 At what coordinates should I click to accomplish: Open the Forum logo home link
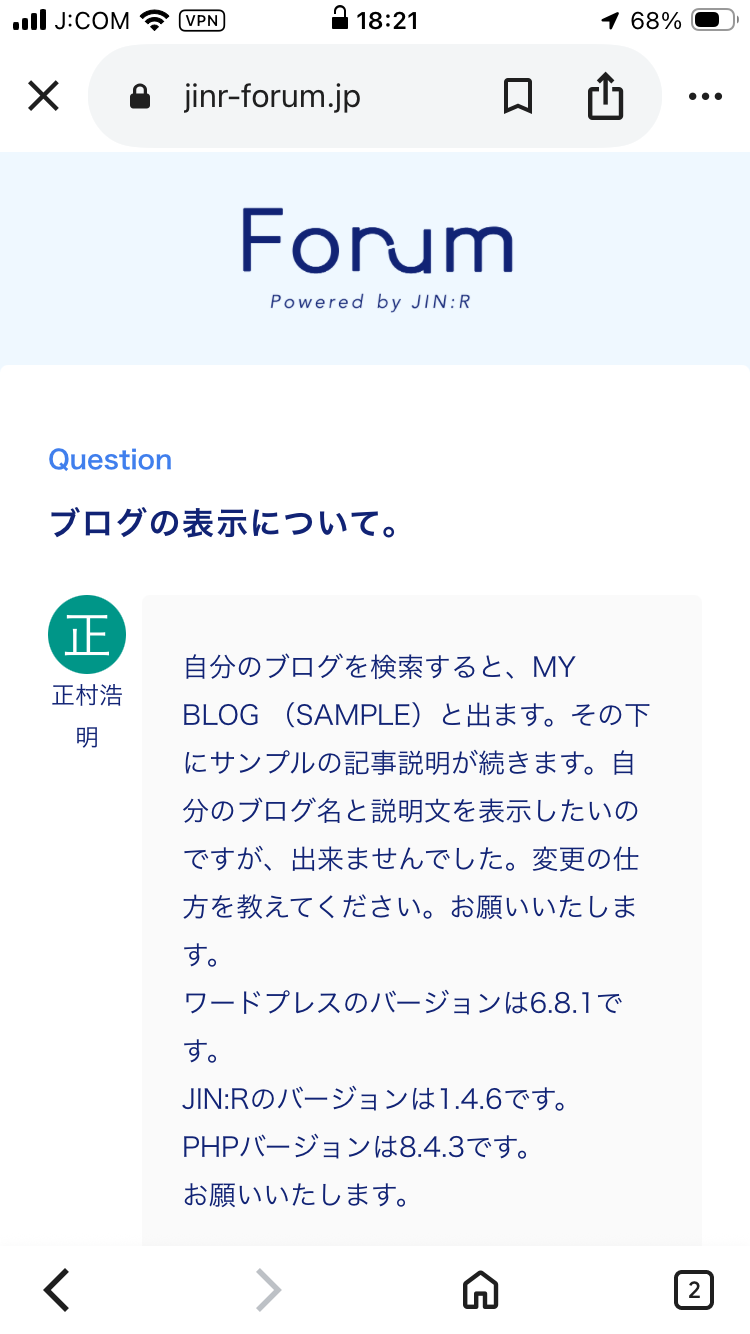376,255
